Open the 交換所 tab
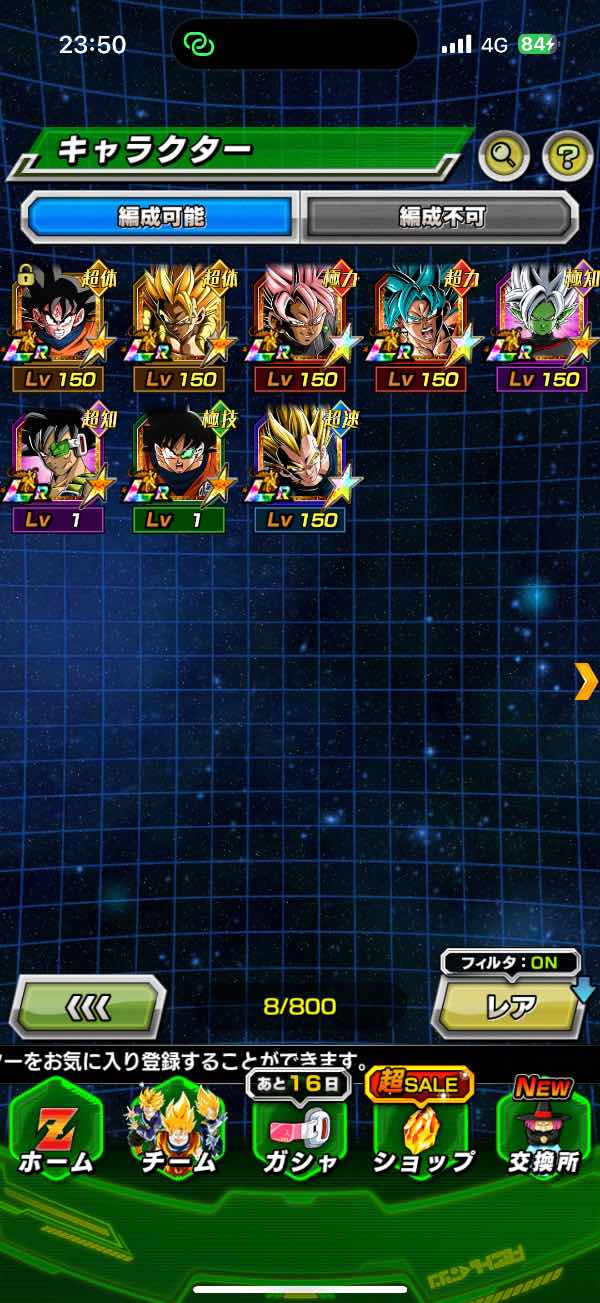Image resolution: width=600 pixels, height=1303 pixels. 543,1128
